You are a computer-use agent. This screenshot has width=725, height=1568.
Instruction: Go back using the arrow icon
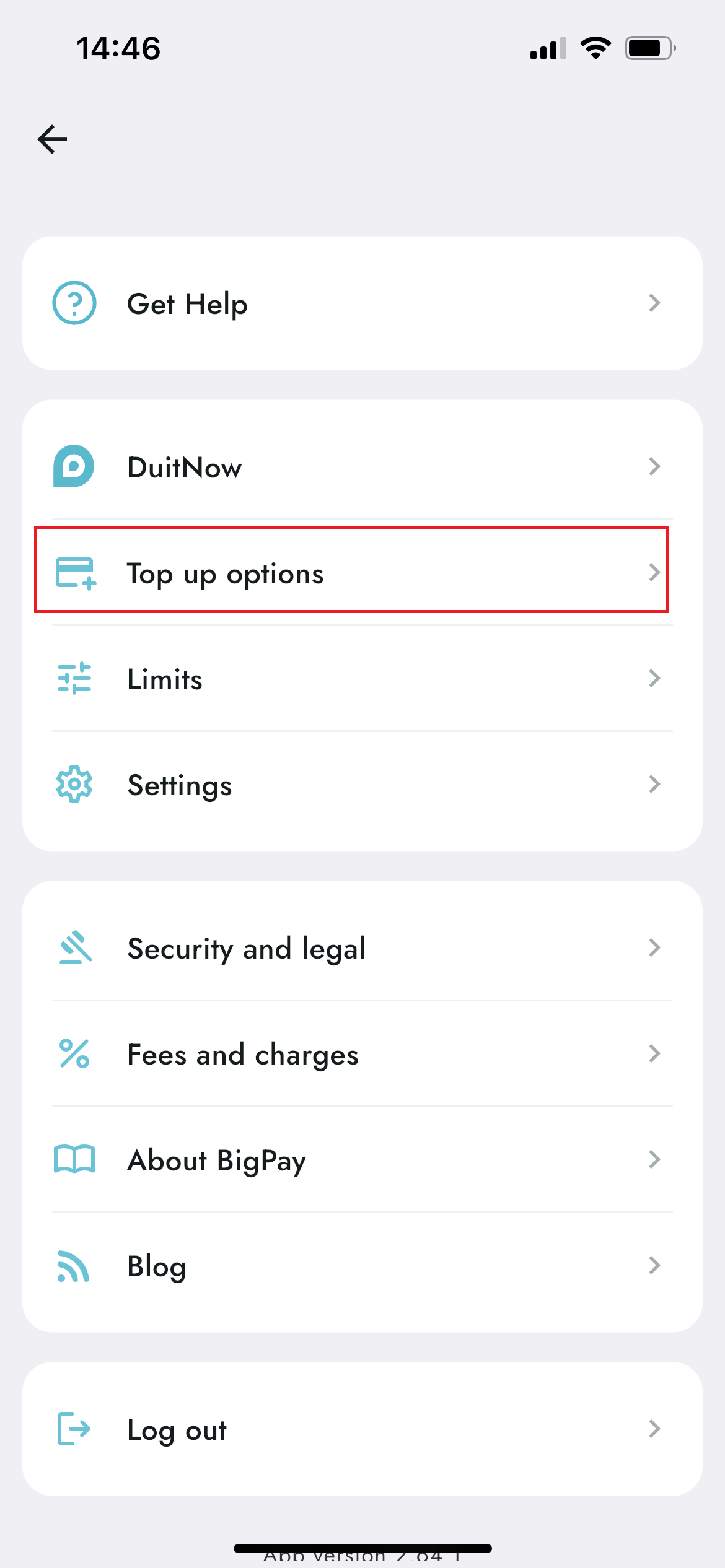click(53, 139)
